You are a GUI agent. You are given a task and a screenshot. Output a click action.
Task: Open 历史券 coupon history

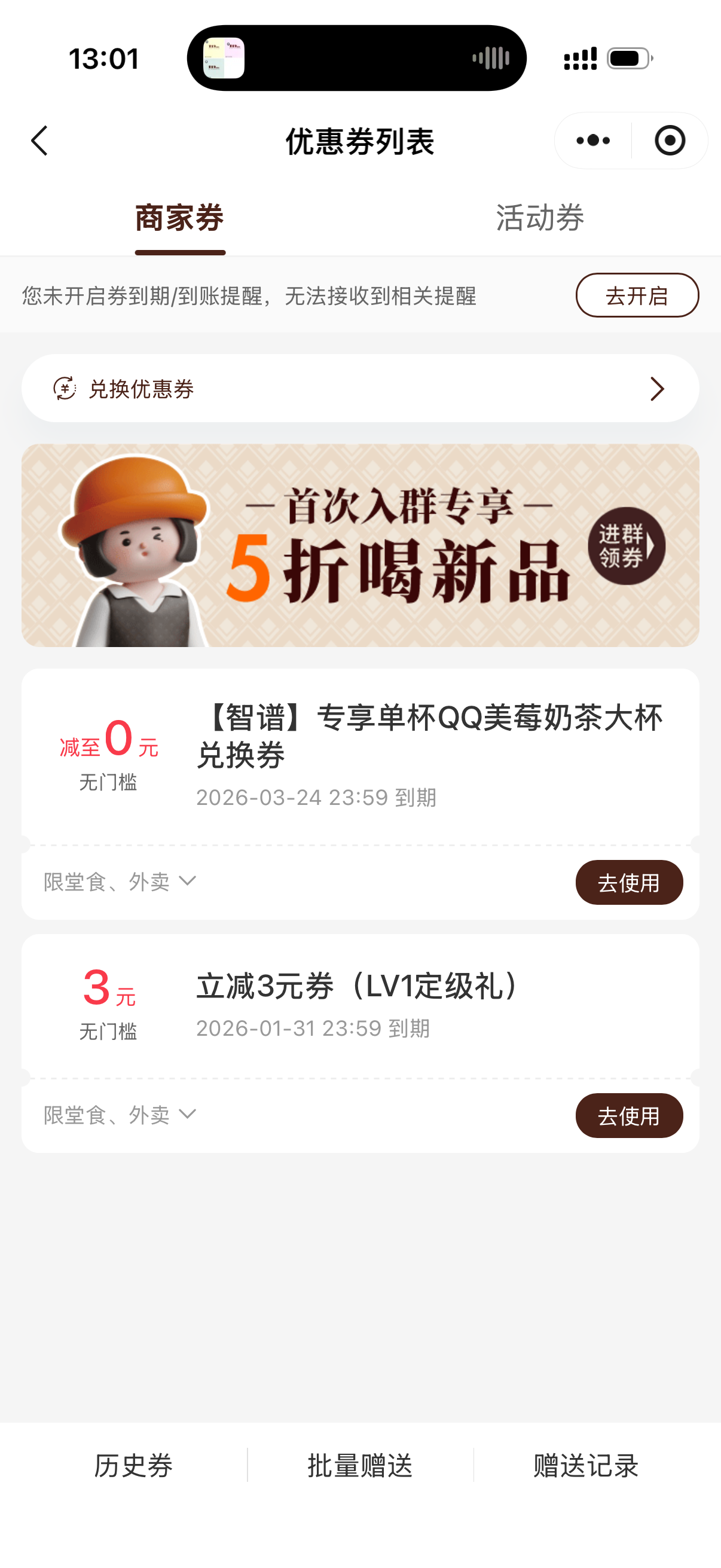pyautogui.click(x=133, y=1466)
